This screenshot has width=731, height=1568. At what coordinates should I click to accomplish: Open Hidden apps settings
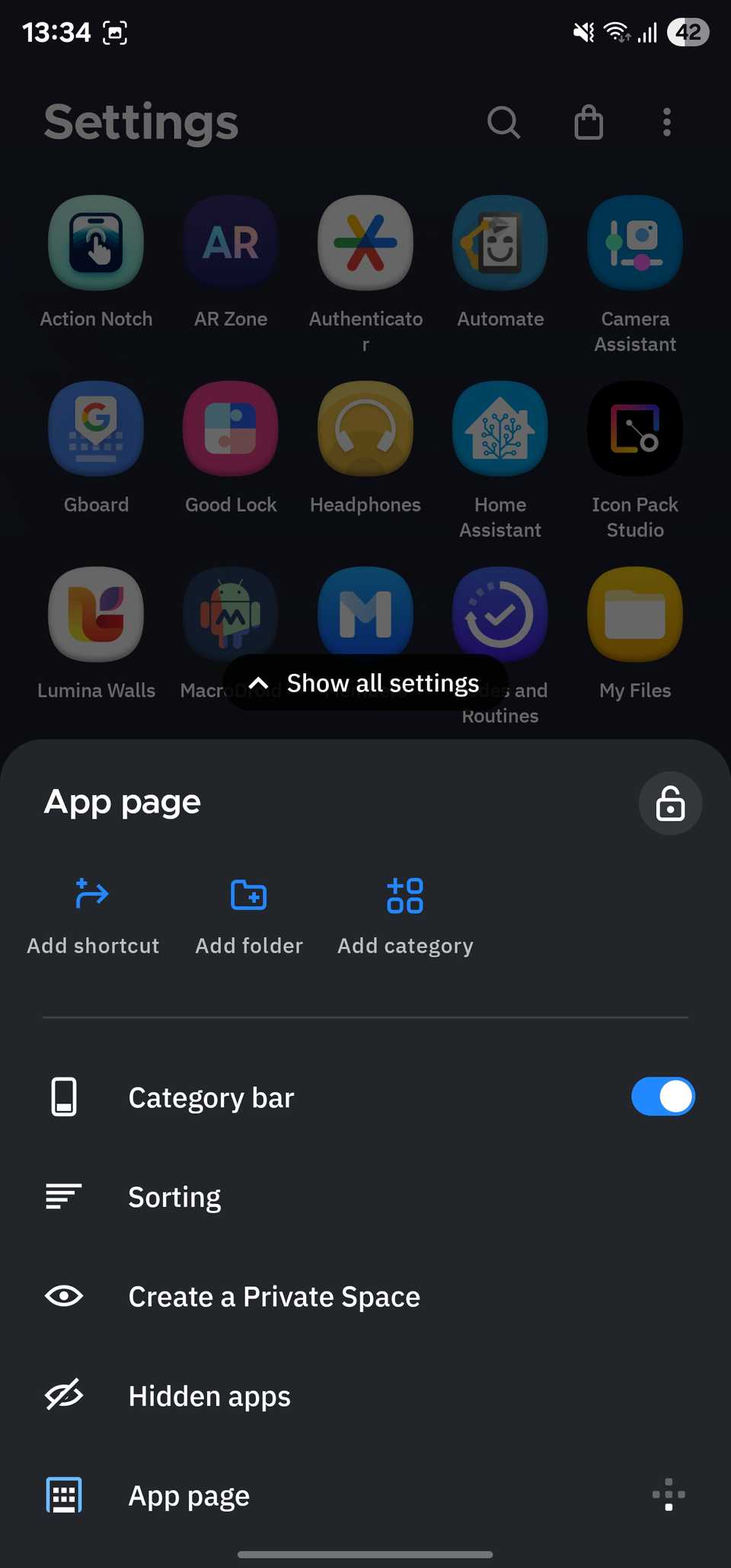pyautogui.click(x=209, y=1395)
